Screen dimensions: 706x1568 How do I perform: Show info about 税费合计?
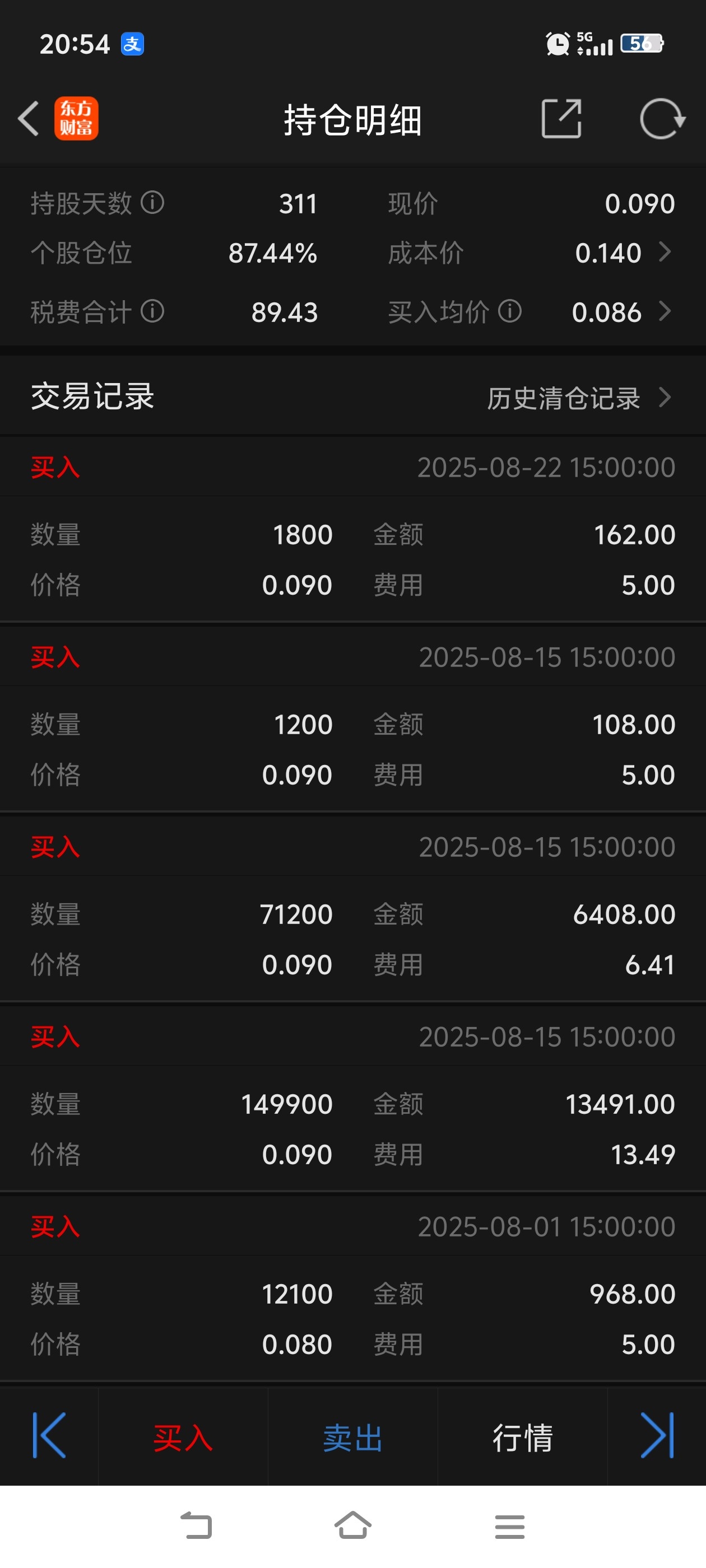tap(152, 312)
